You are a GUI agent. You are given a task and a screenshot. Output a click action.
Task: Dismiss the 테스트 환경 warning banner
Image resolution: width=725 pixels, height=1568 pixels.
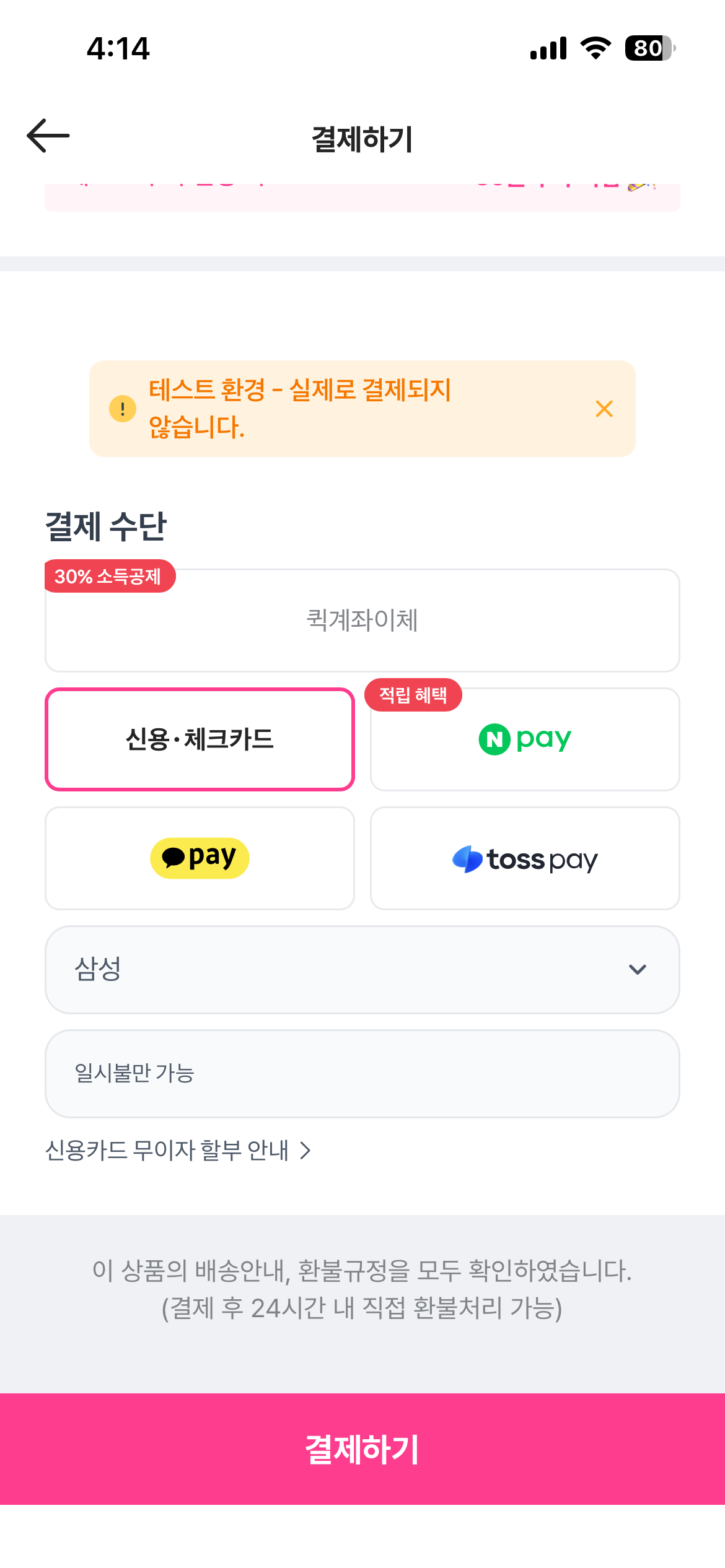coord(604,409)
